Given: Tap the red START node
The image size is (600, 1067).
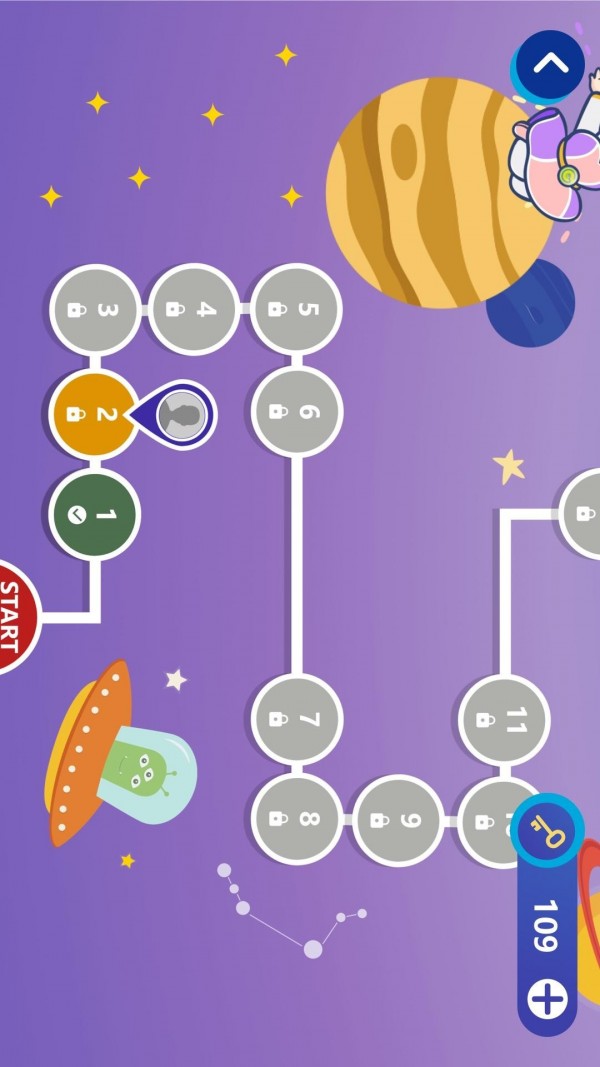Looking at the screenshot, I should click(x=12, y=617).
